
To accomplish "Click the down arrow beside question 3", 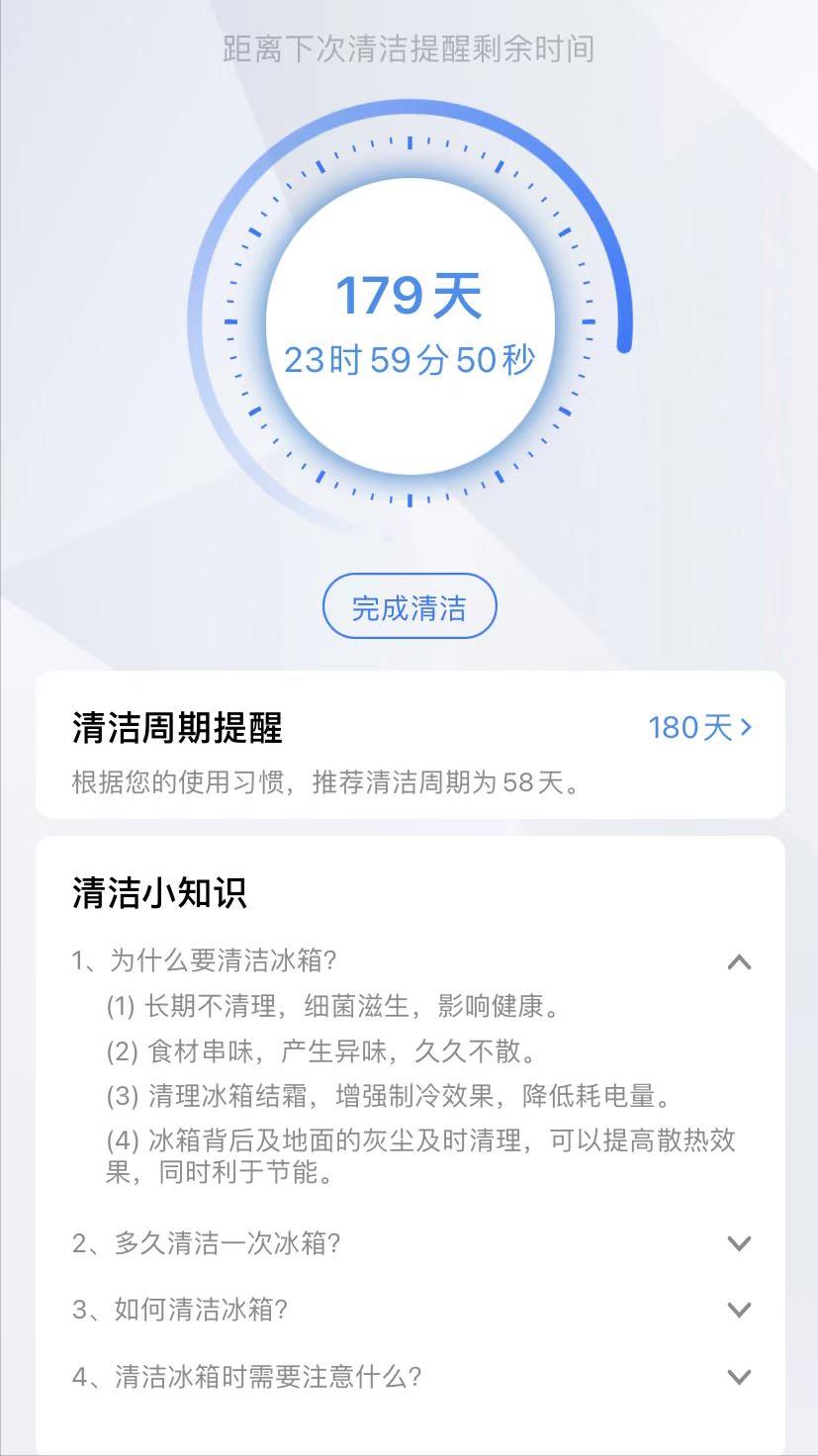I will point(738,1309).
